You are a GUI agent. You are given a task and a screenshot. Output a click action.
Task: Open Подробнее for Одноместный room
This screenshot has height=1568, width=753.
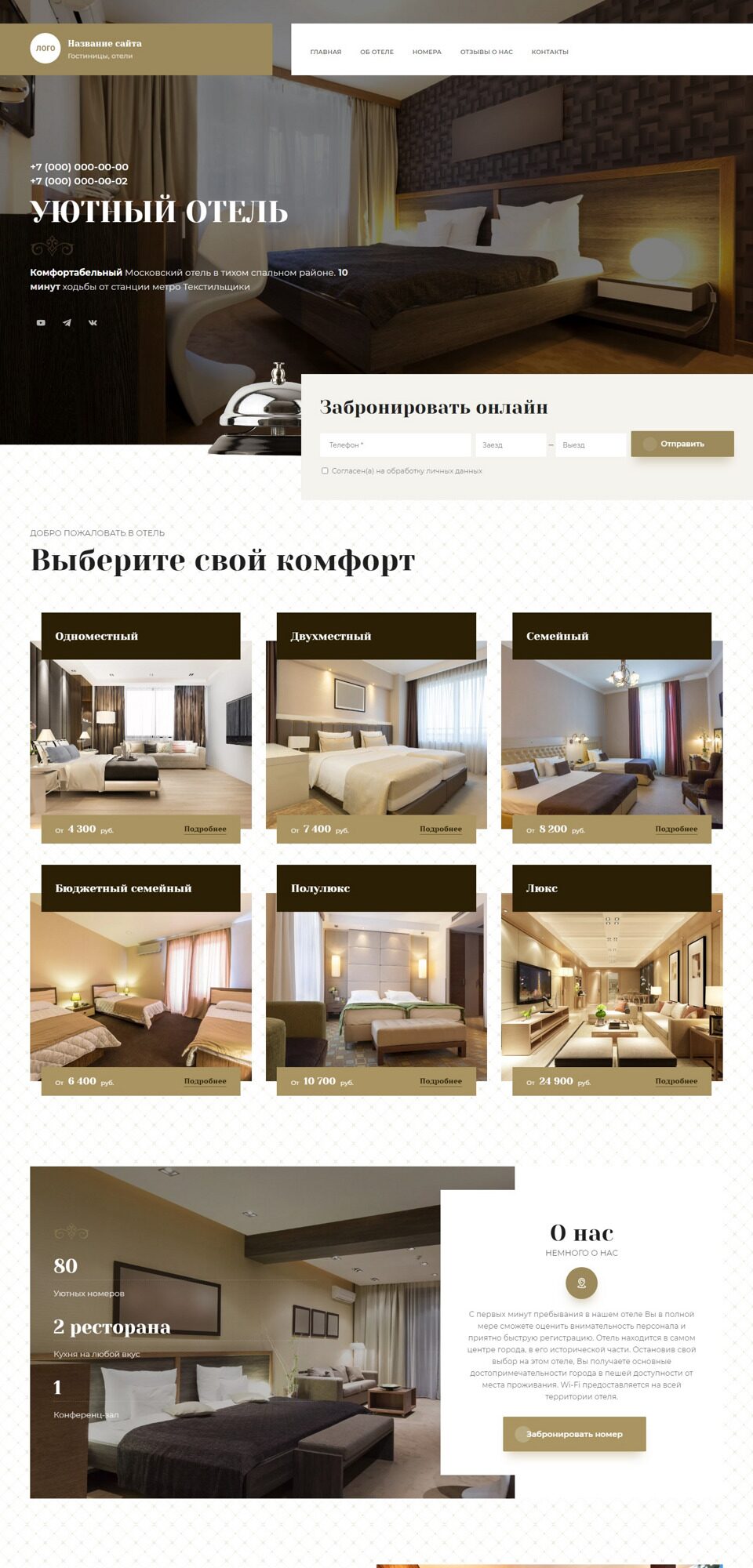[x=205, y=829]
